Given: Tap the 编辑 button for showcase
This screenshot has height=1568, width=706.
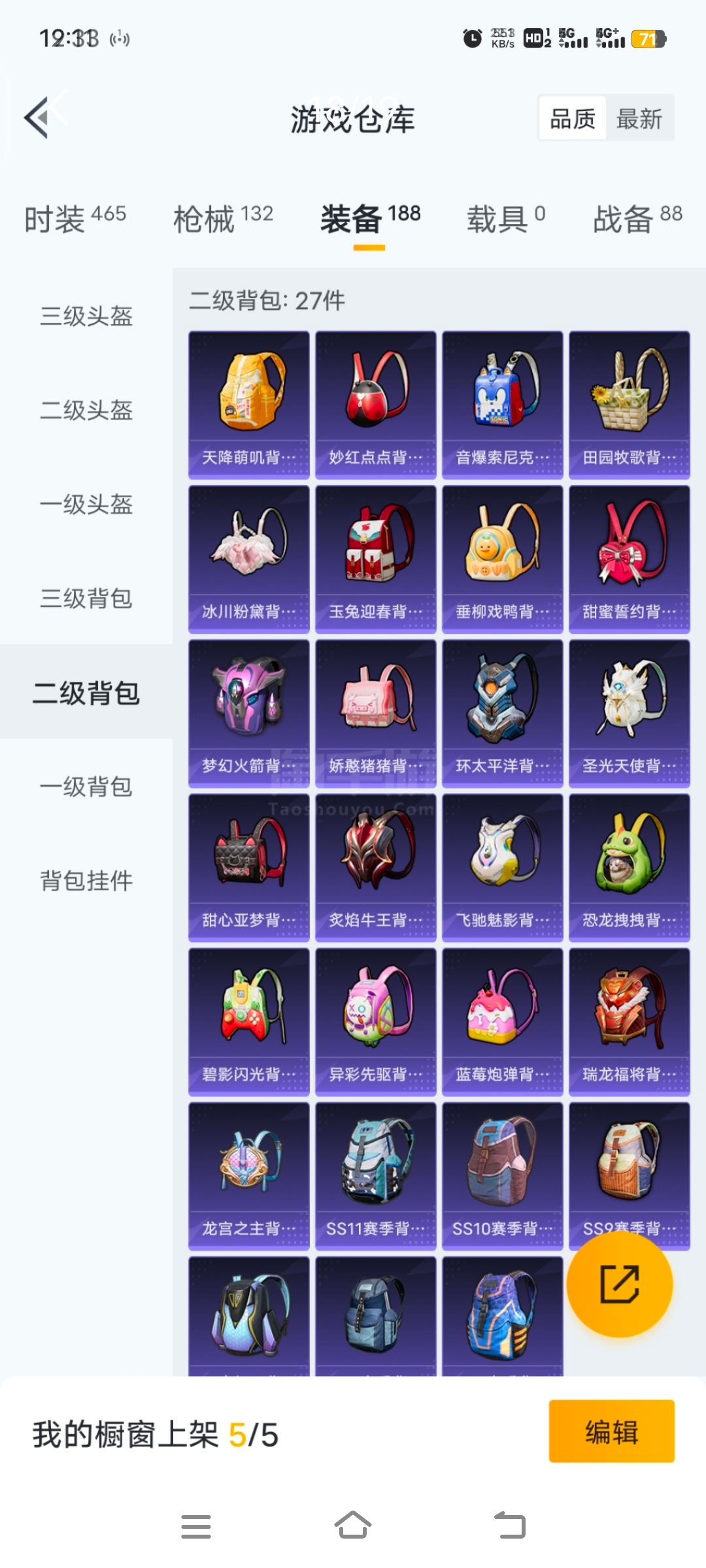Looking at the screenshot, I should pos(611,1431).
